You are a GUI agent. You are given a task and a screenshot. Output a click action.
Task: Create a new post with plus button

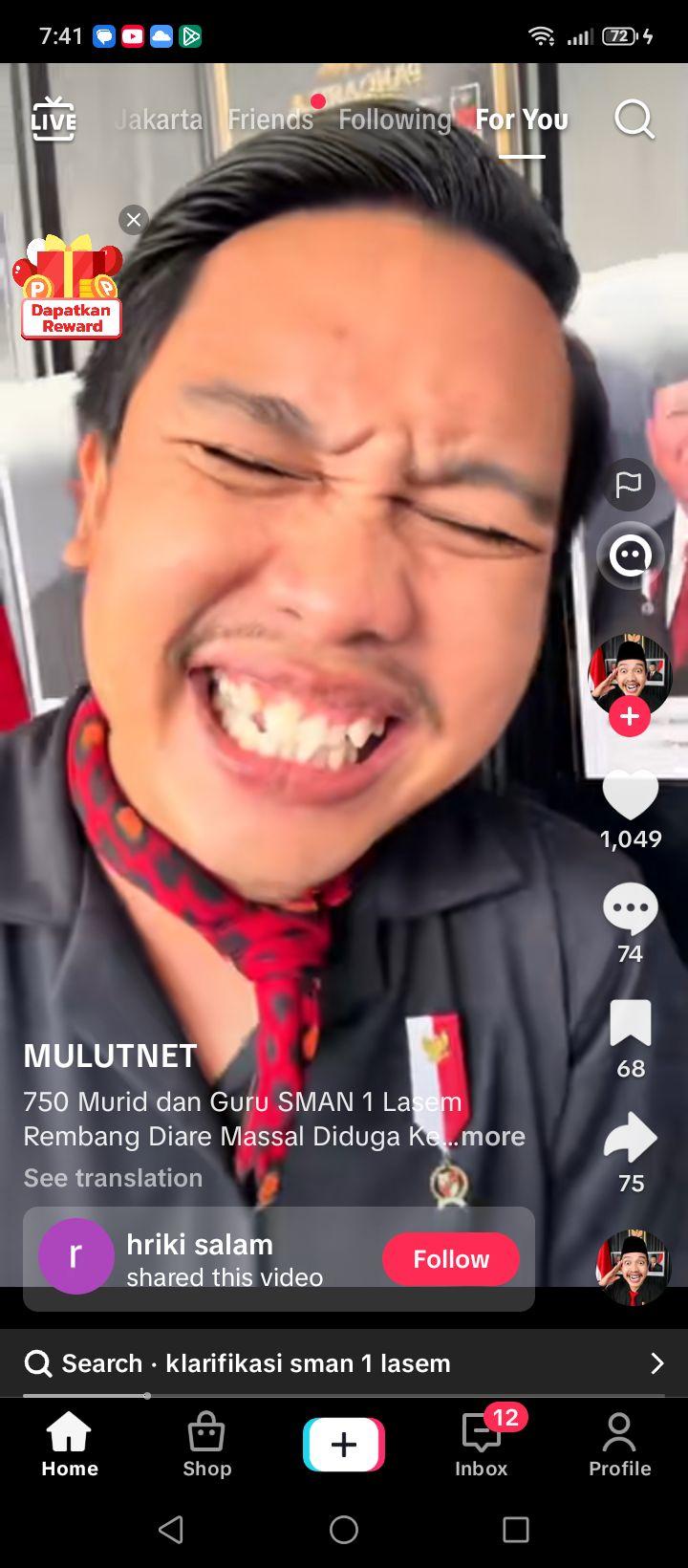pos(344,1444)
